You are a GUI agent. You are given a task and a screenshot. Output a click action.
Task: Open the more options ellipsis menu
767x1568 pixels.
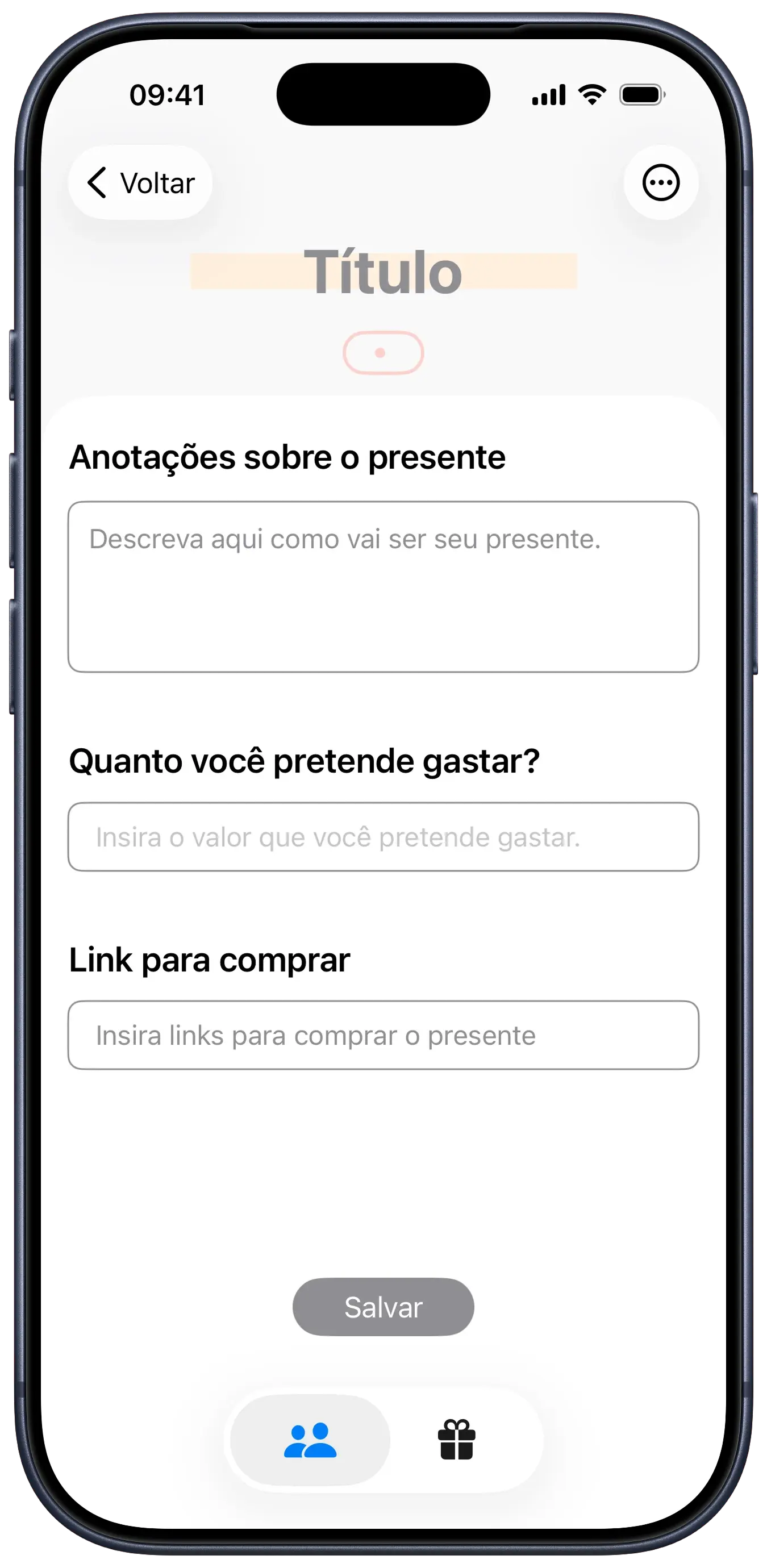click(x=660, y=182)
